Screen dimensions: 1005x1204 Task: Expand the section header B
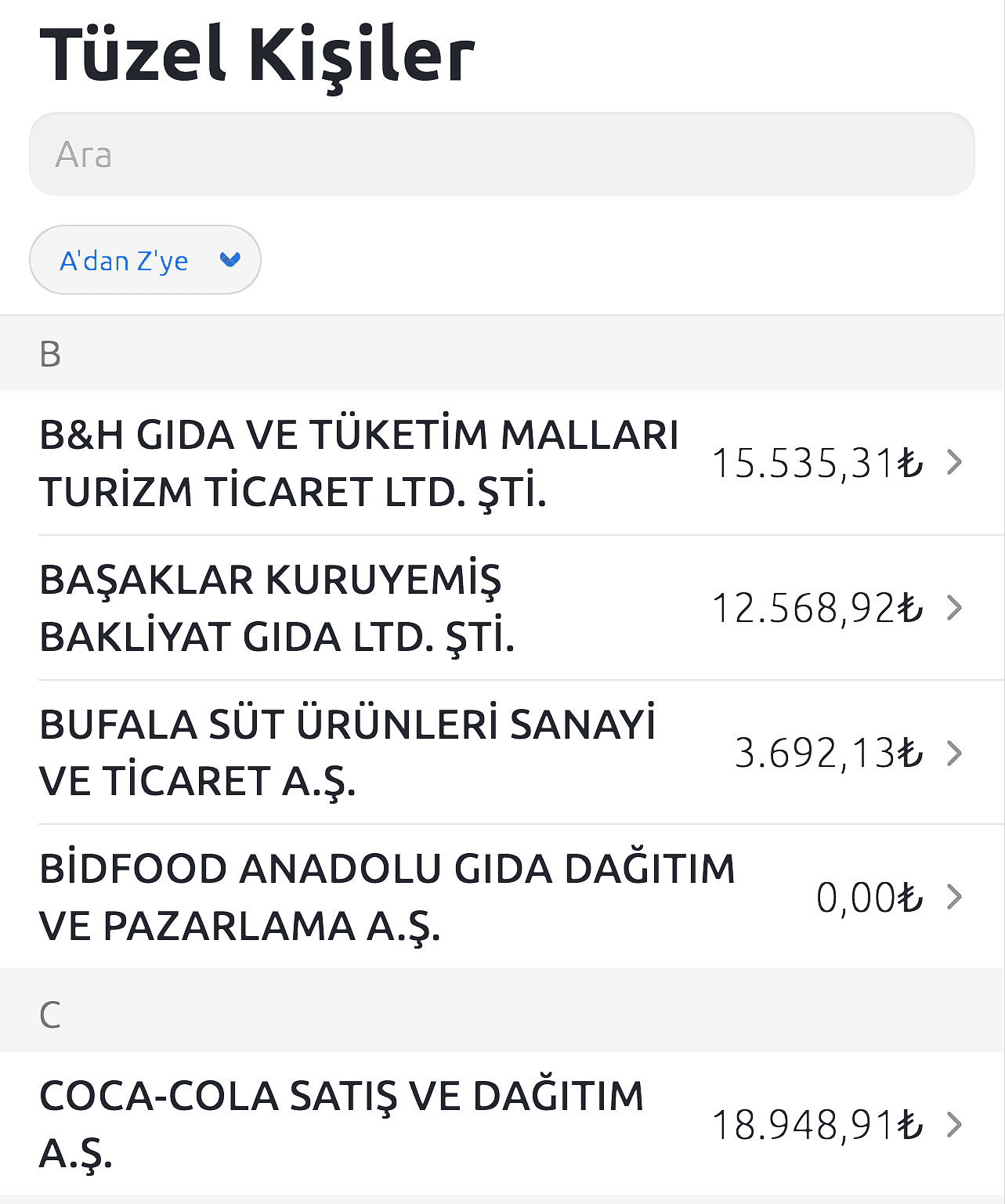pos(50,353)
